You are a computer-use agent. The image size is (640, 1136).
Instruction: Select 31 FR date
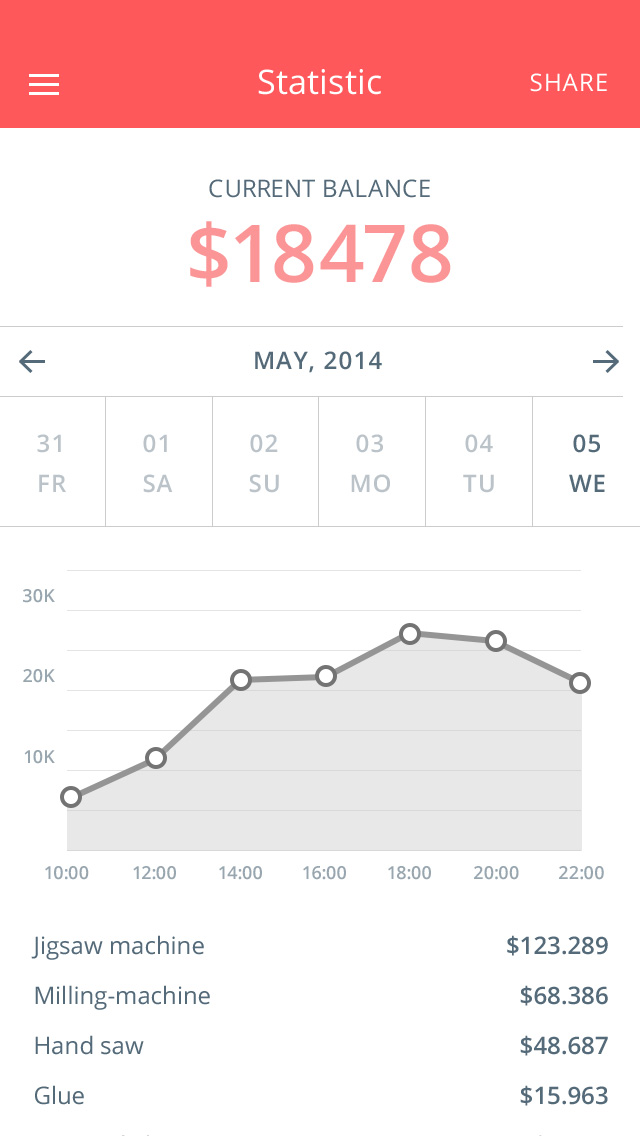(52, 462)
